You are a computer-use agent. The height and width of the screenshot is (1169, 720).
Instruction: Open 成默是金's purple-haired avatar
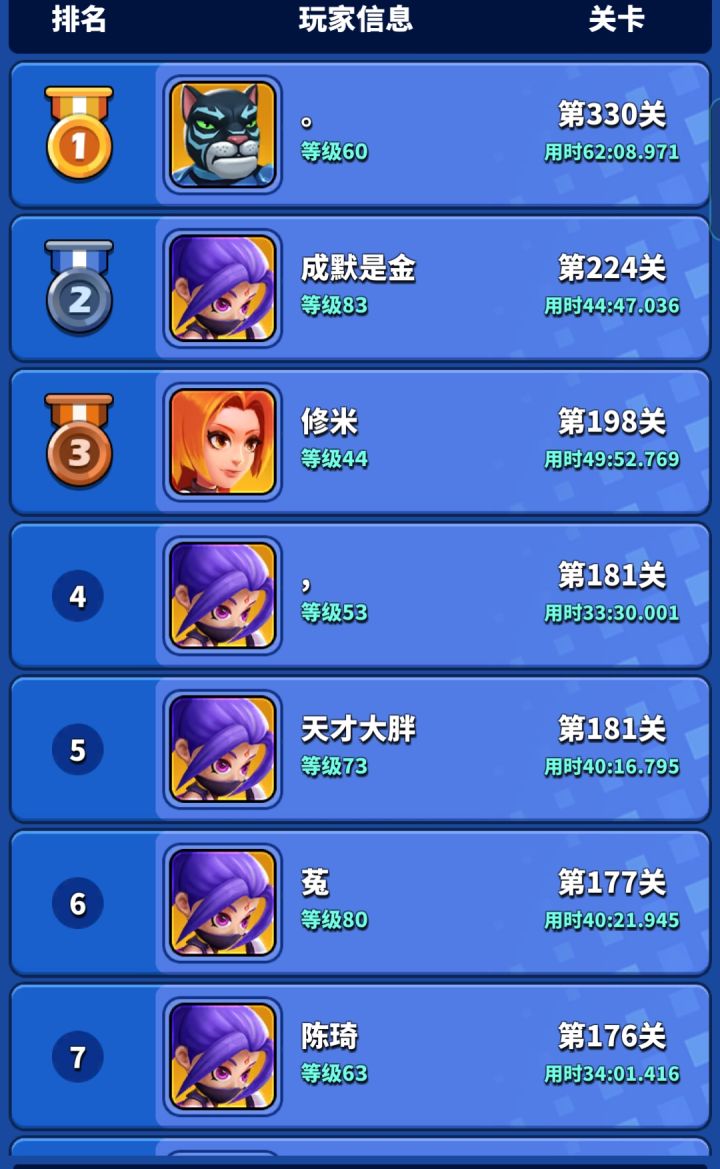222,287
